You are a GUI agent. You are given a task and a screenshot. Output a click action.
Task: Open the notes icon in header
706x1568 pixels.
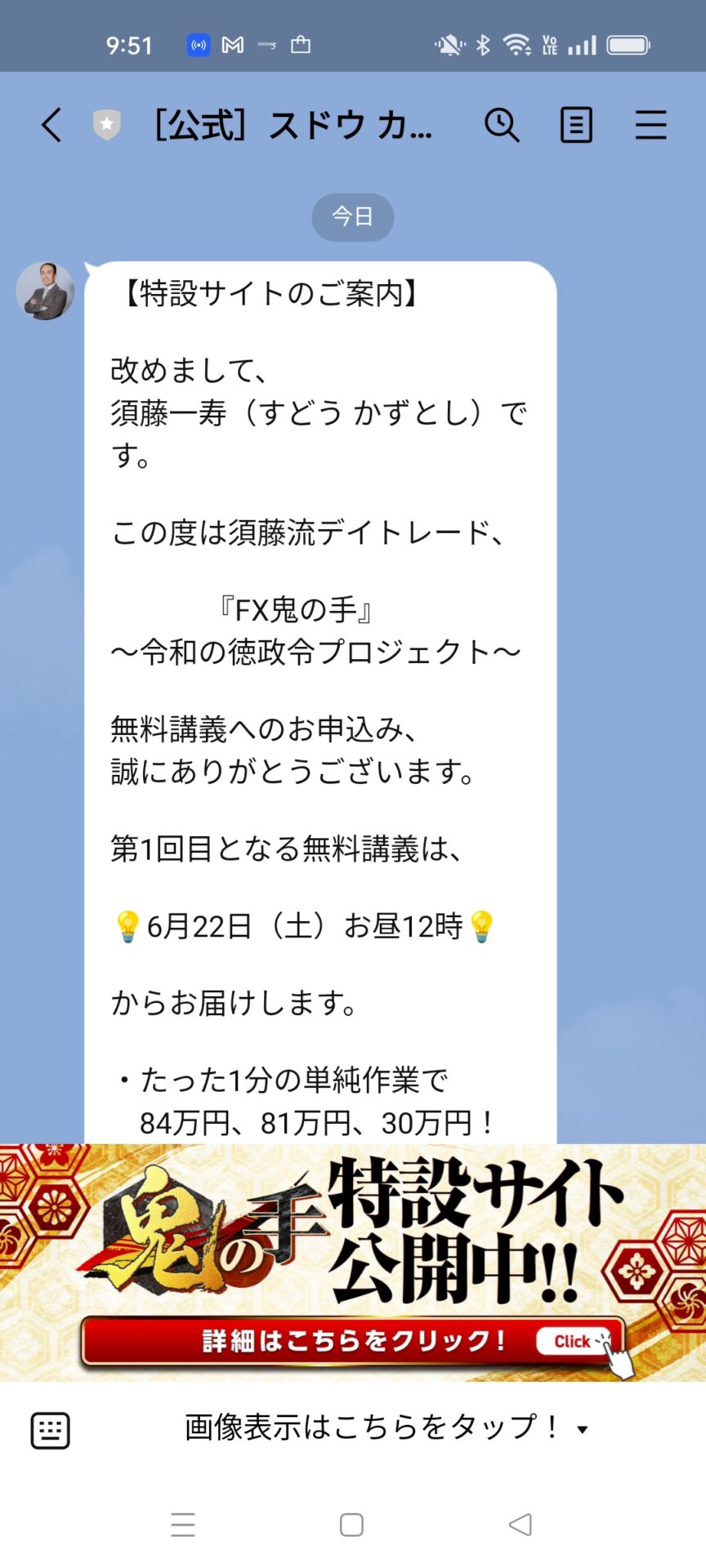coord(576,126)
